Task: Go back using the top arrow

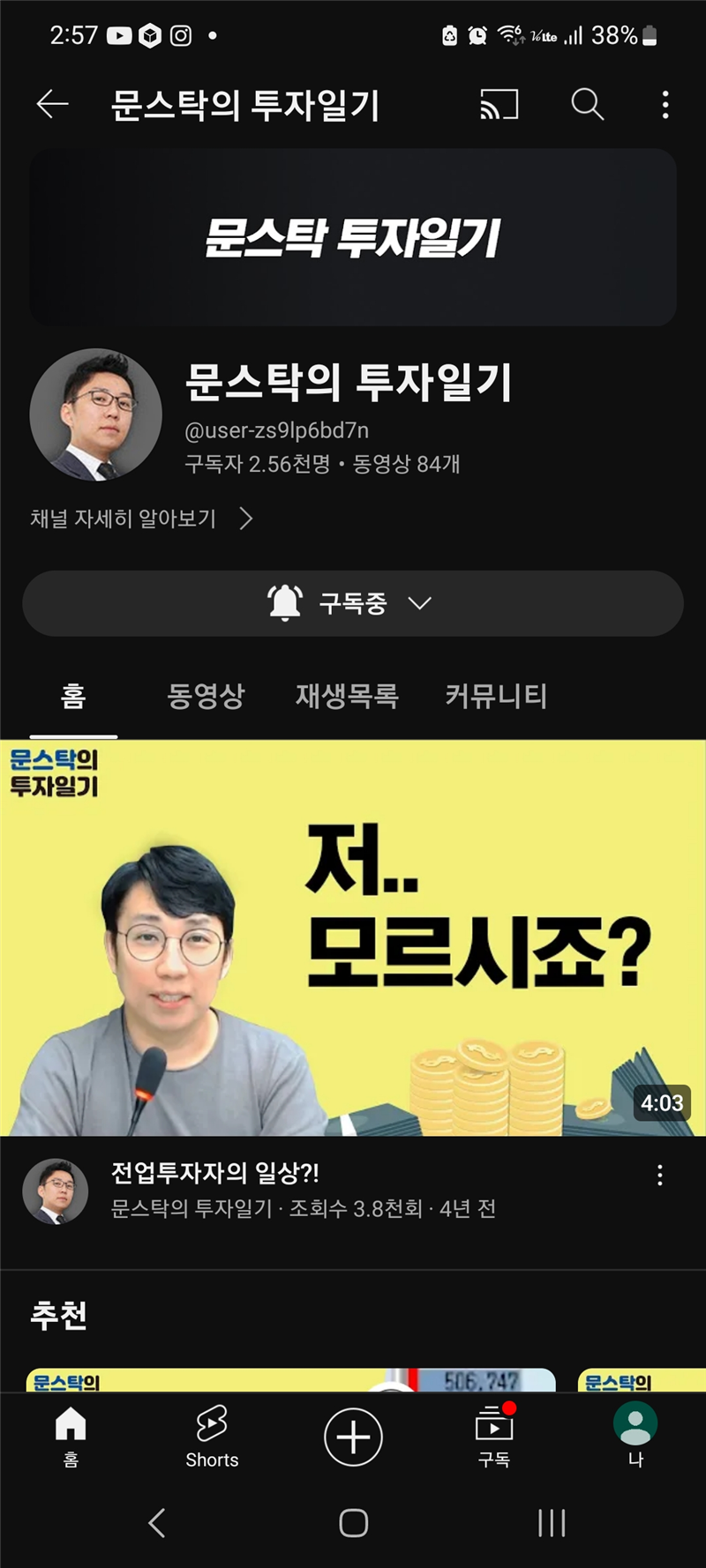Action: click(x=52, y=105)
